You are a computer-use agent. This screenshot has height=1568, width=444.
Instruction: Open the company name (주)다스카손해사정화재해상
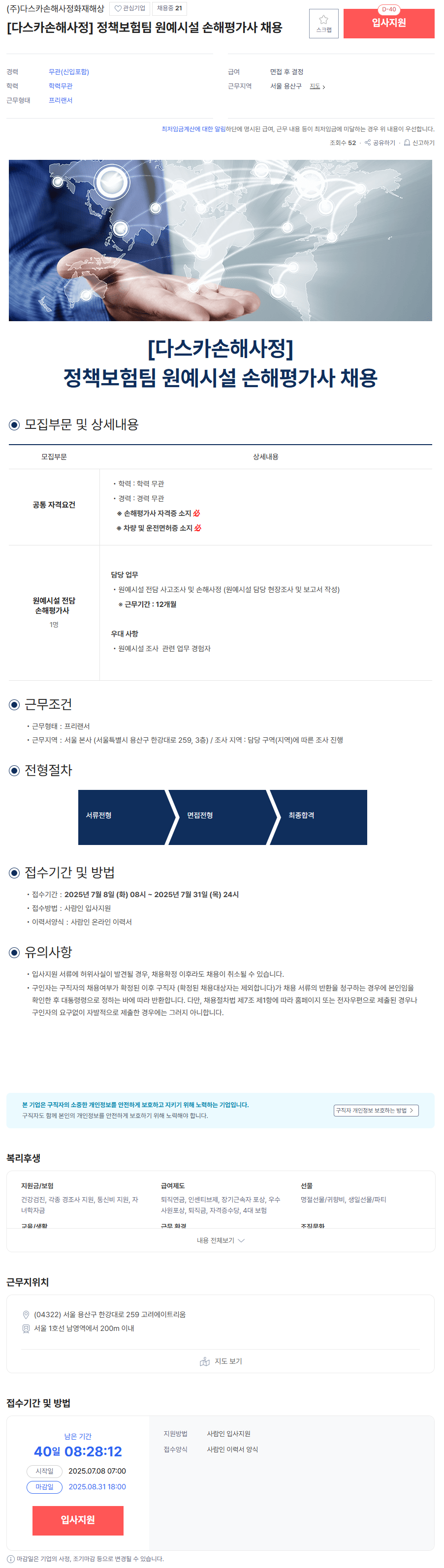(56, 8)
